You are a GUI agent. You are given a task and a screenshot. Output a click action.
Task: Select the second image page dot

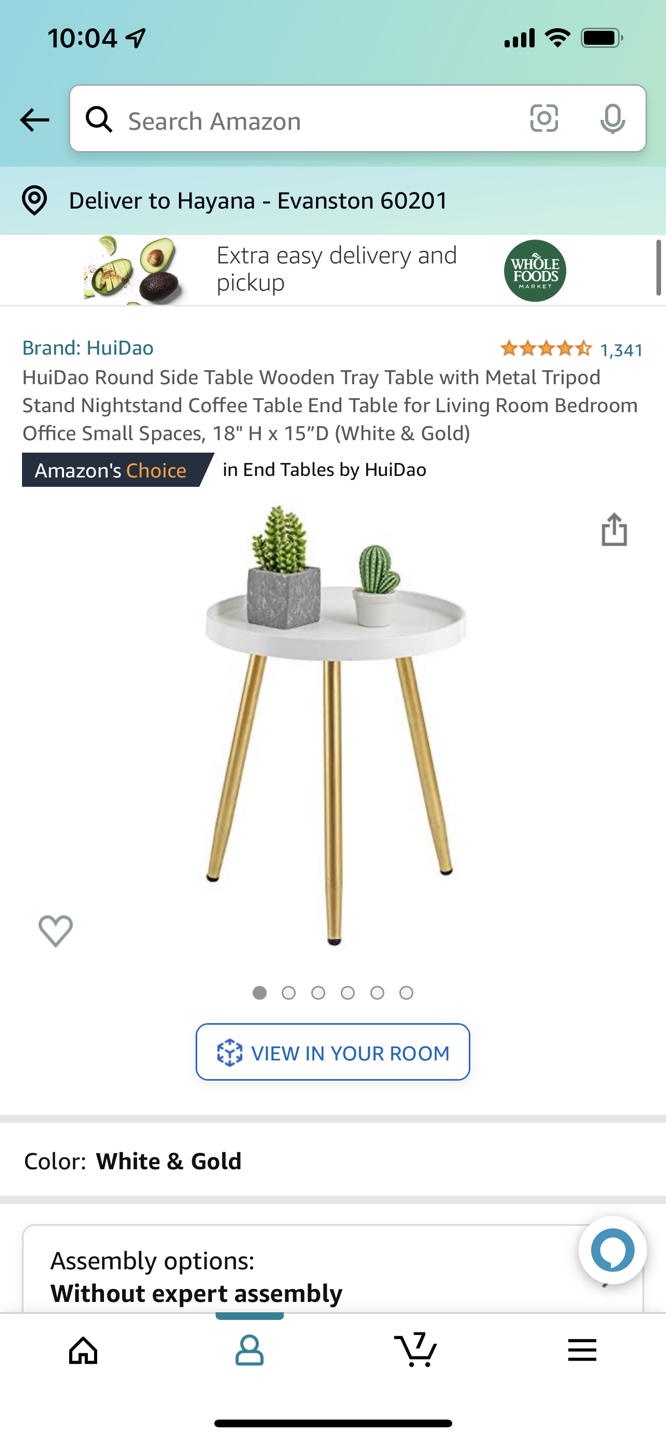coord(289,993)
